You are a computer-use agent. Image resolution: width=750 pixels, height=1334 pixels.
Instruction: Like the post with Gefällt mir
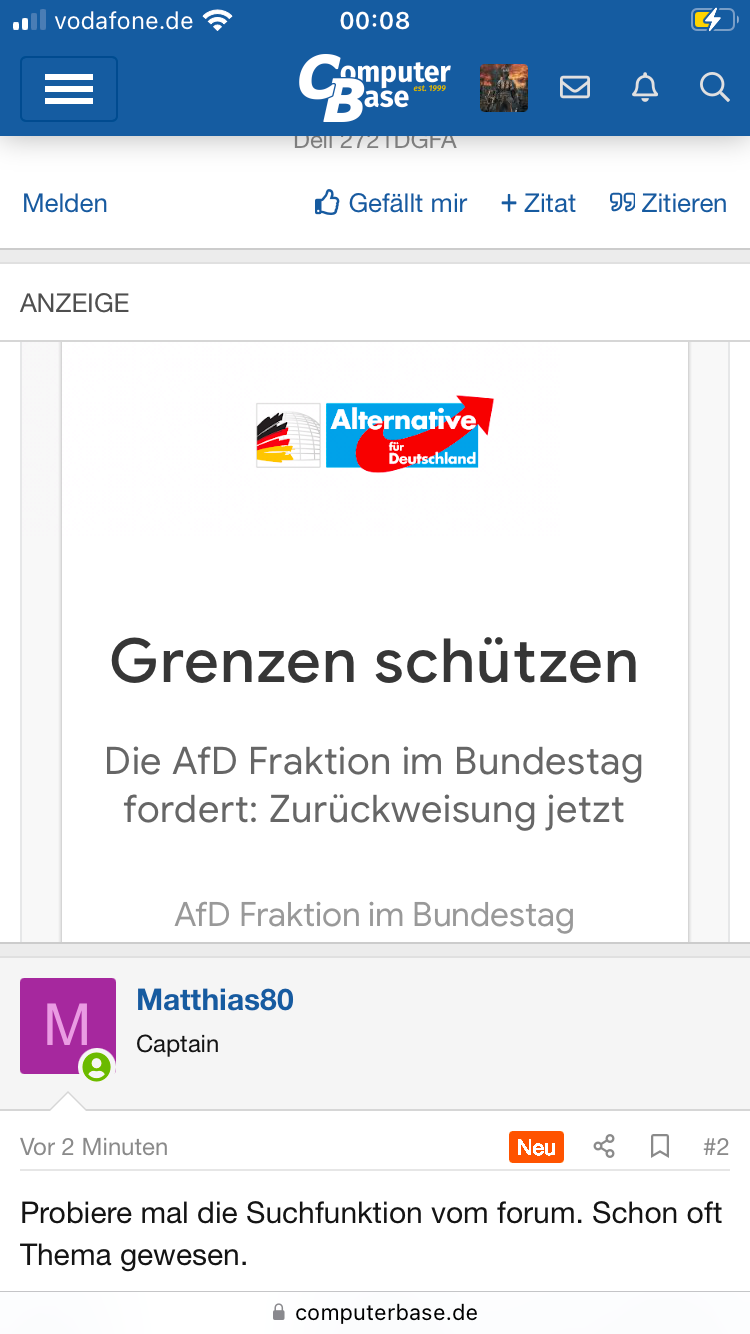click(391, 203)
